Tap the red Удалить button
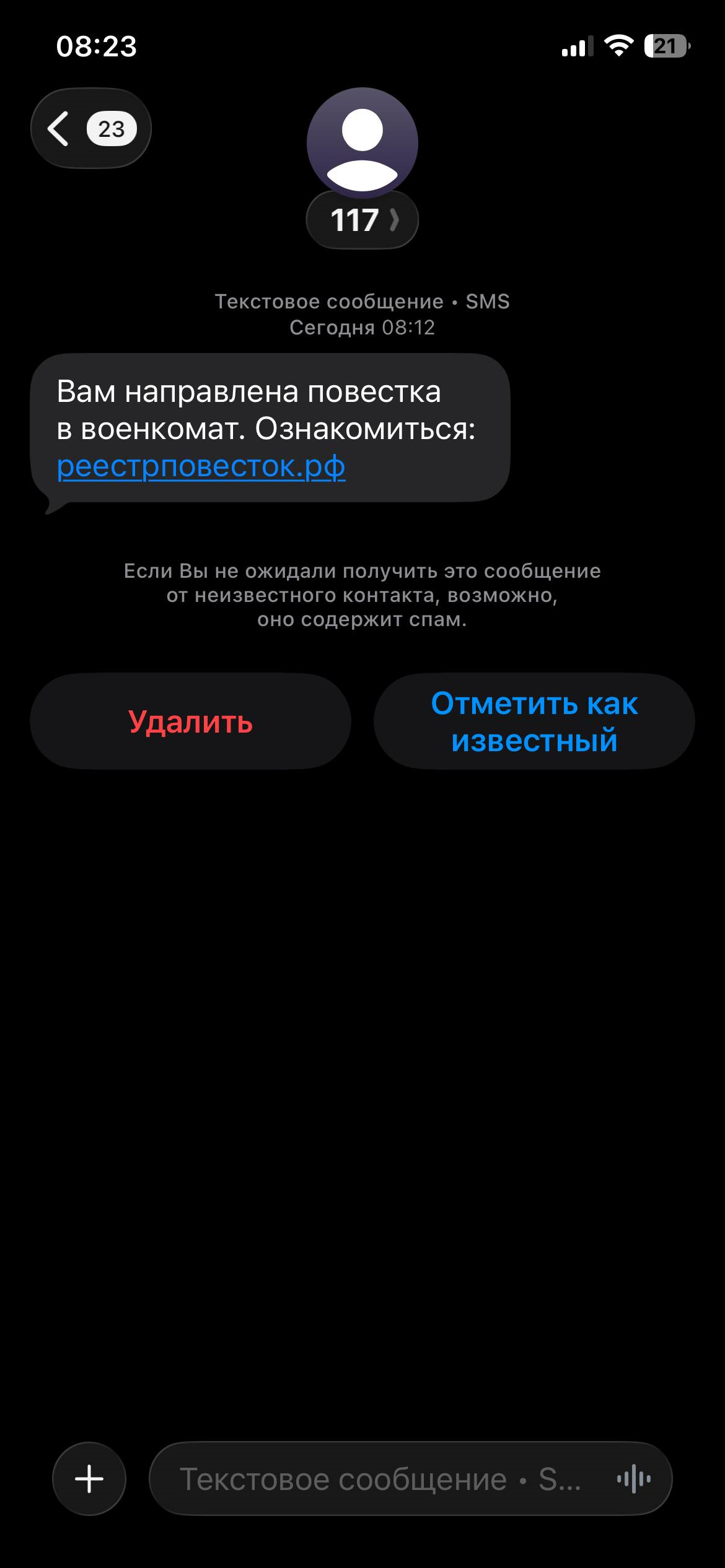Viewport: 725px width, 1568px height. pyautogui.click(x=190, y=721)
